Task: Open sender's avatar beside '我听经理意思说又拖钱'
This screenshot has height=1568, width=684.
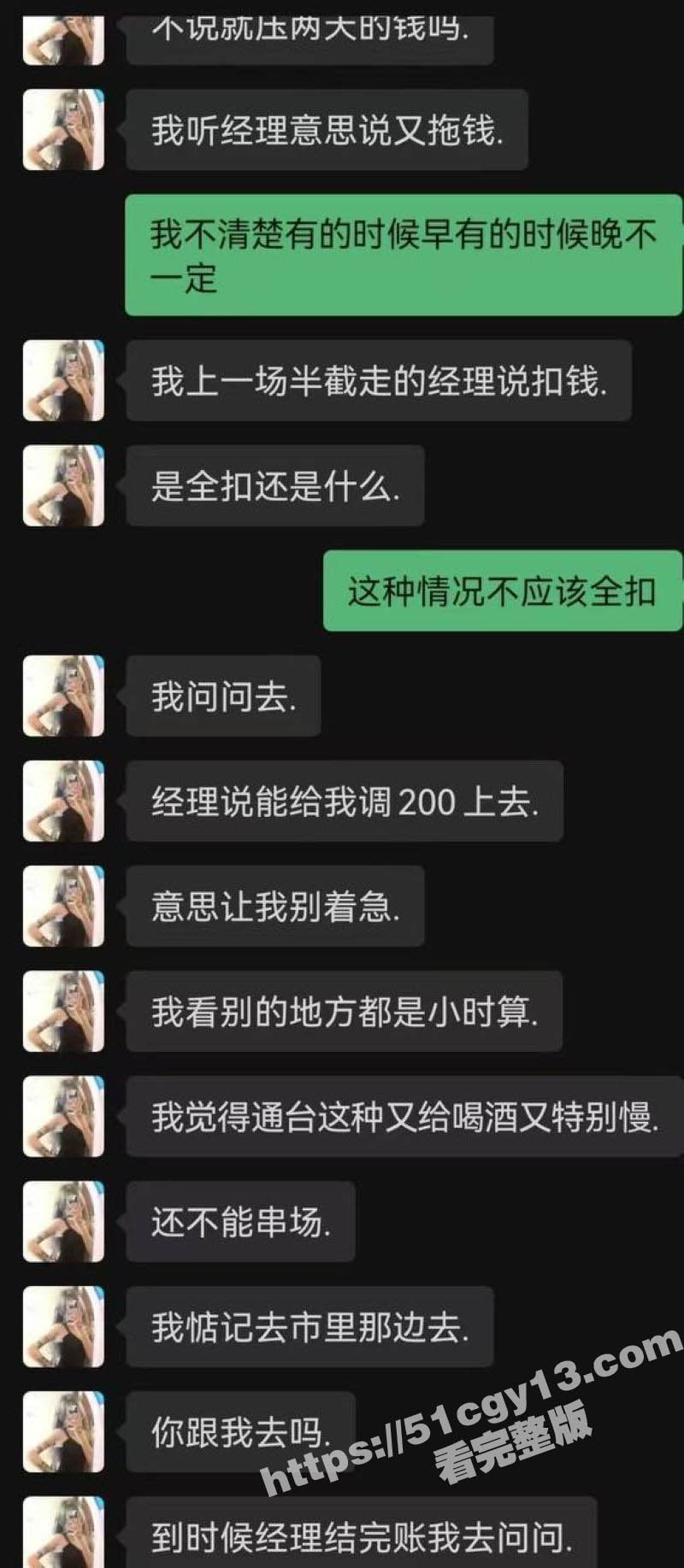Action: point(63,130)
